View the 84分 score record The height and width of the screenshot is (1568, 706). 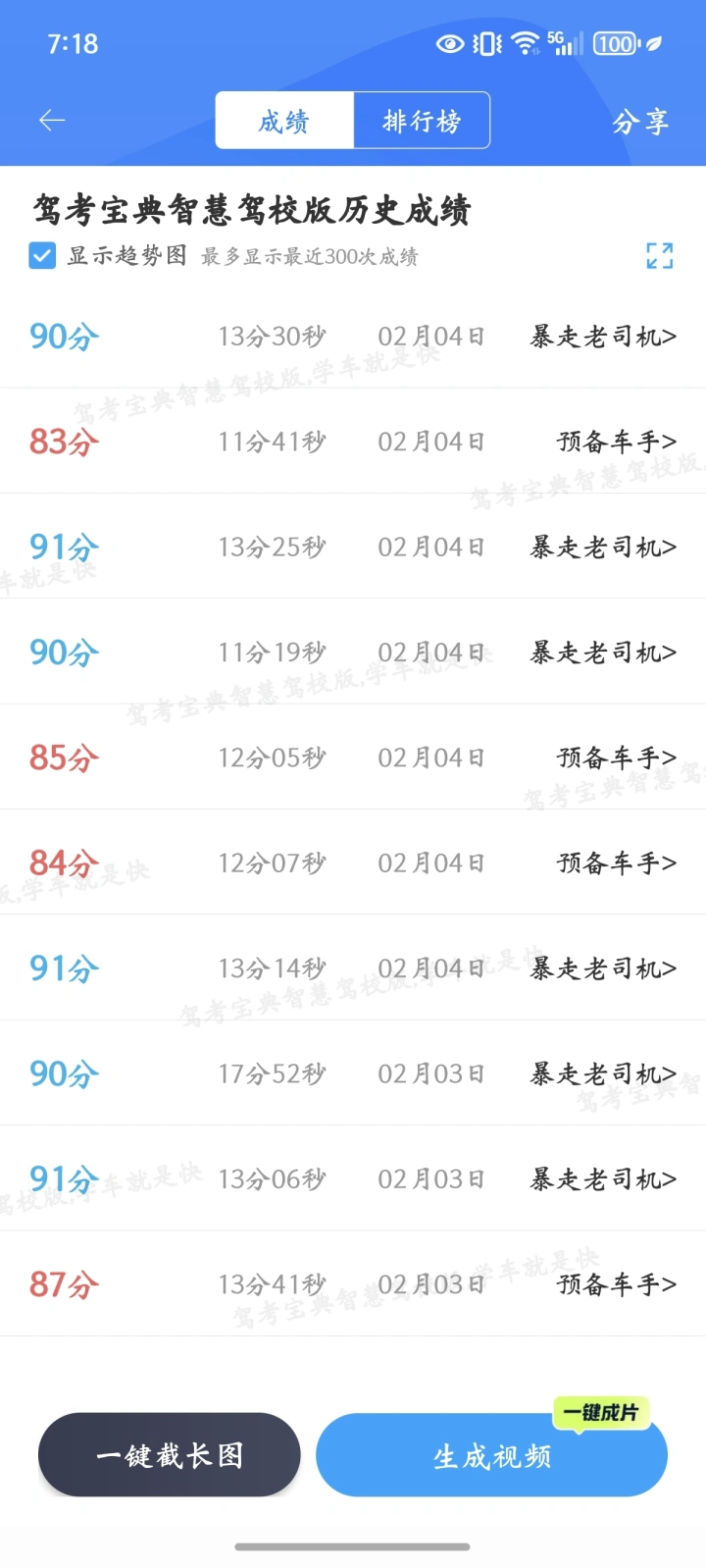point(353,862)
